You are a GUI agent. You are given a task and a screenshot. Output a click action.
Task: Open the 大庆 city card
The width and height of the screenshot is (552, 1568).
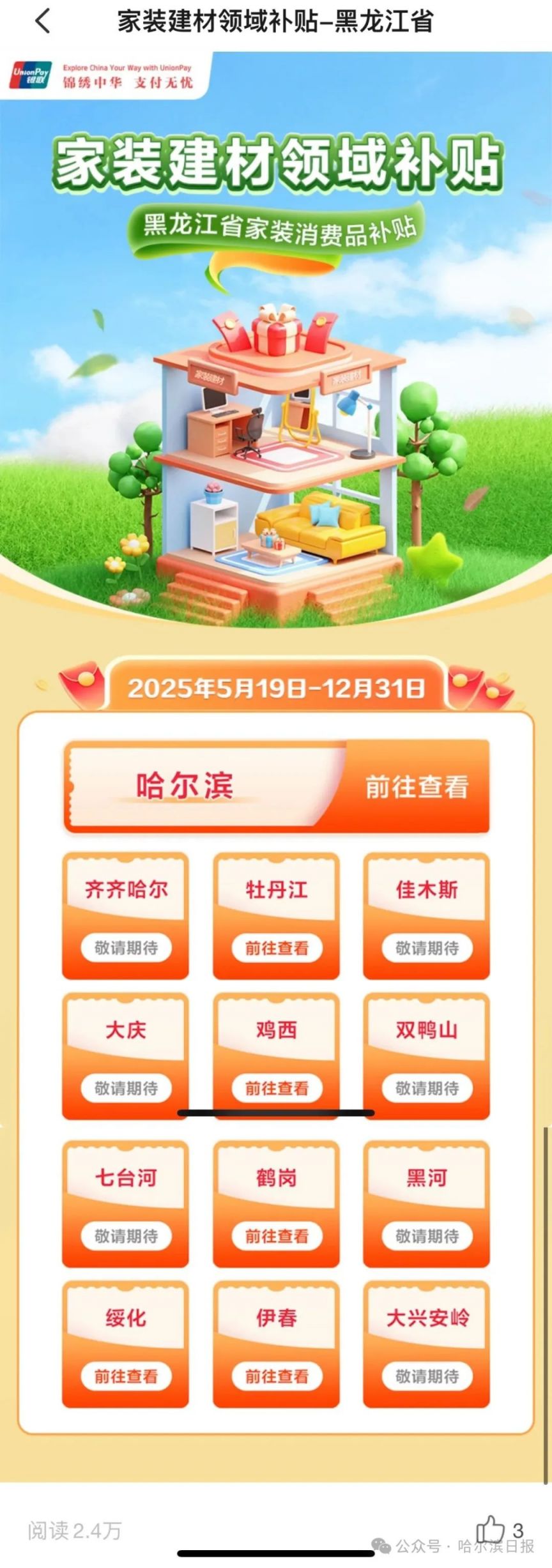(125, 1055)
